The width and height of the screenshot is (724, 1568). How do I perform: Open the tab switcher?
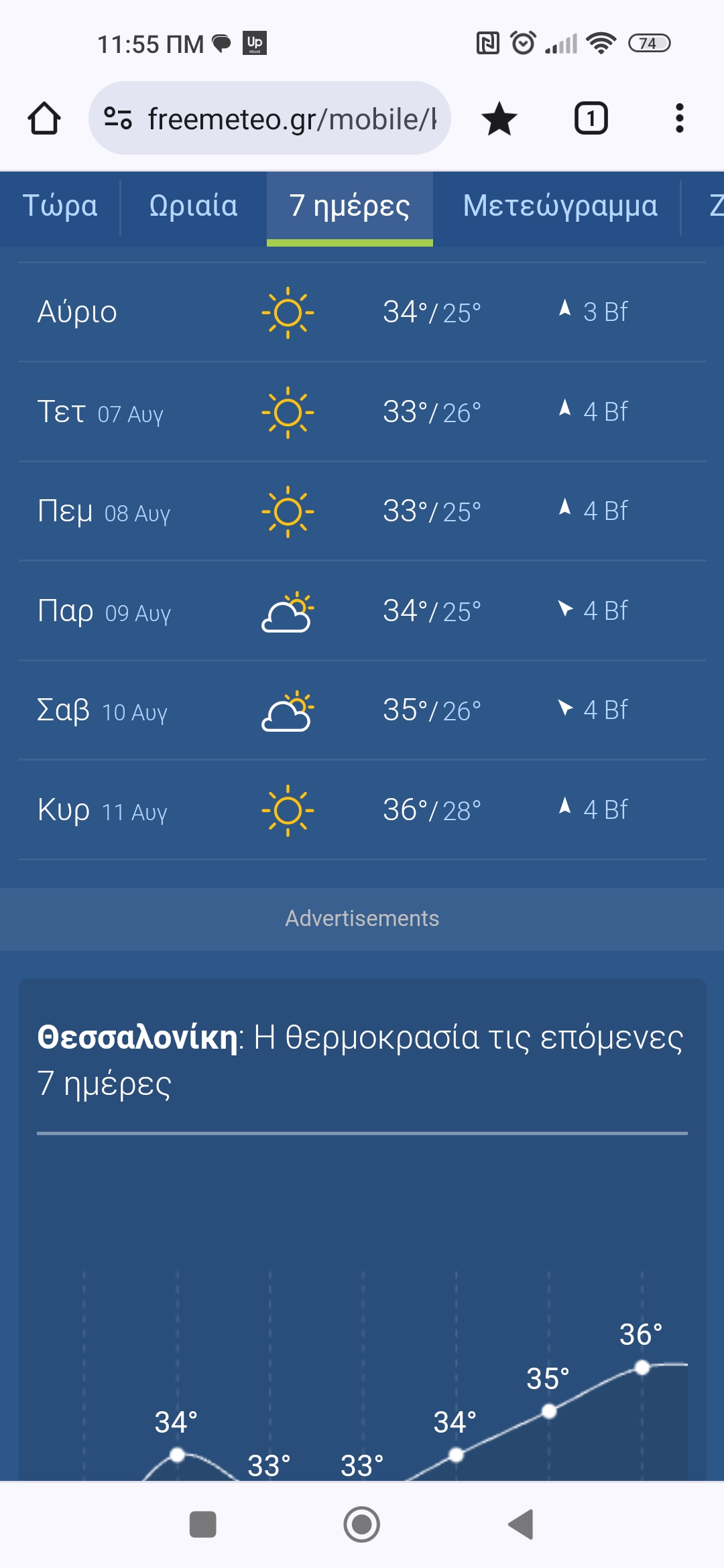point(591,119)
